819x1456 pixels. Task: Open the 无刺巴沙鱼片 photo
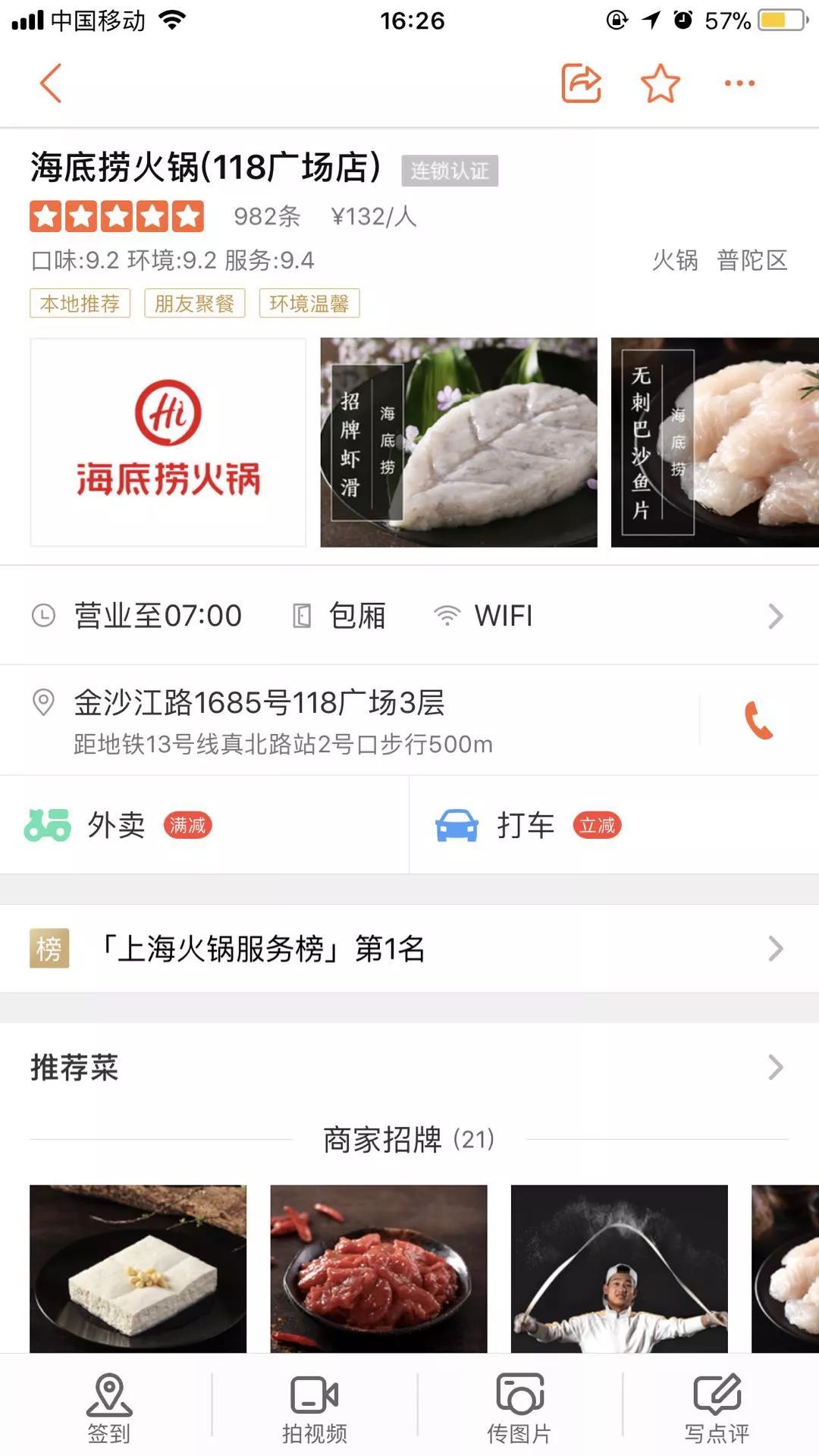(714, 442)
